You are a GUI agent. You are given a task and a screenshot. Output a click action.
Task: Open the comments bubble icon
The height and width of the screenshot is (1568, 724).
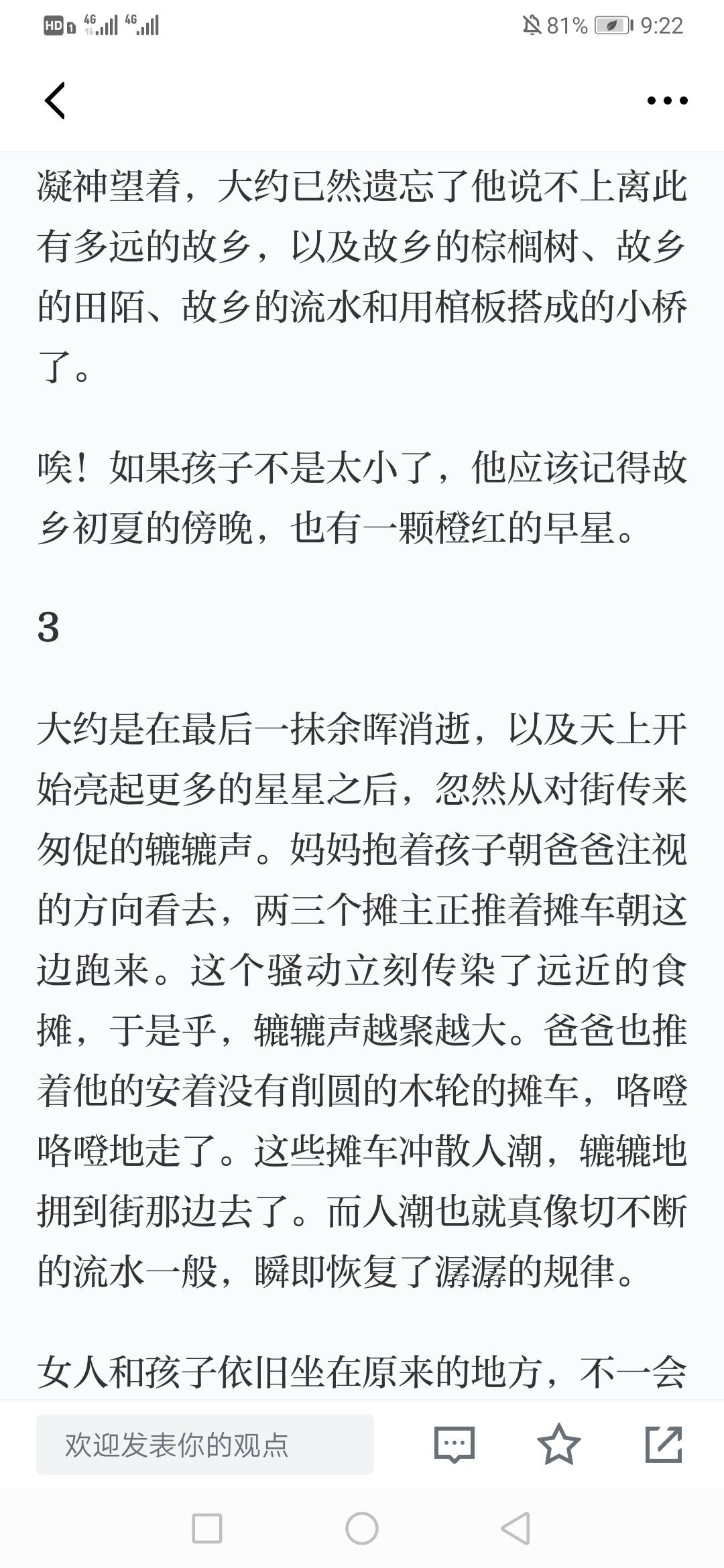coord(455,1445)
